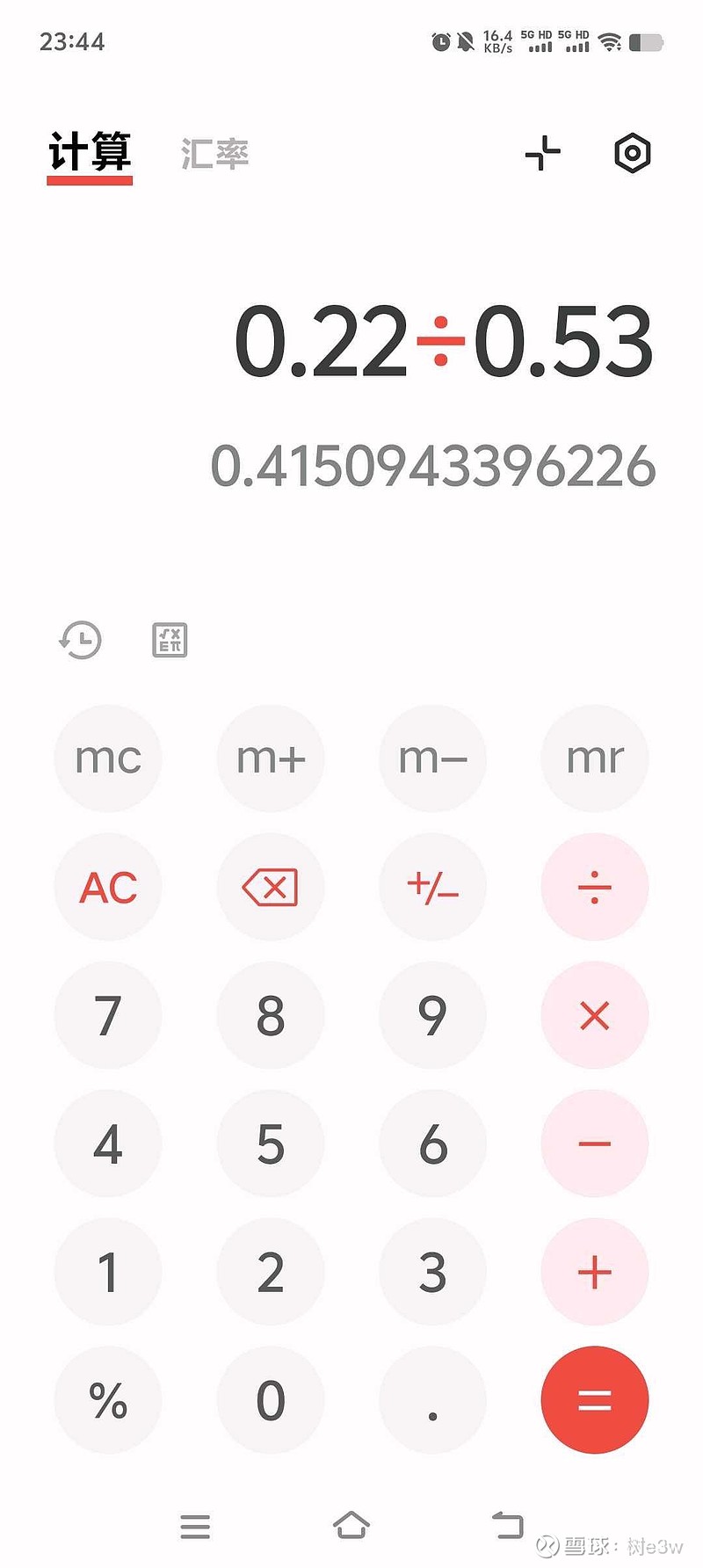Switch to the 汇率 exchange rate tab
This screenshot has width=703, height=1568.
point(214,155)
